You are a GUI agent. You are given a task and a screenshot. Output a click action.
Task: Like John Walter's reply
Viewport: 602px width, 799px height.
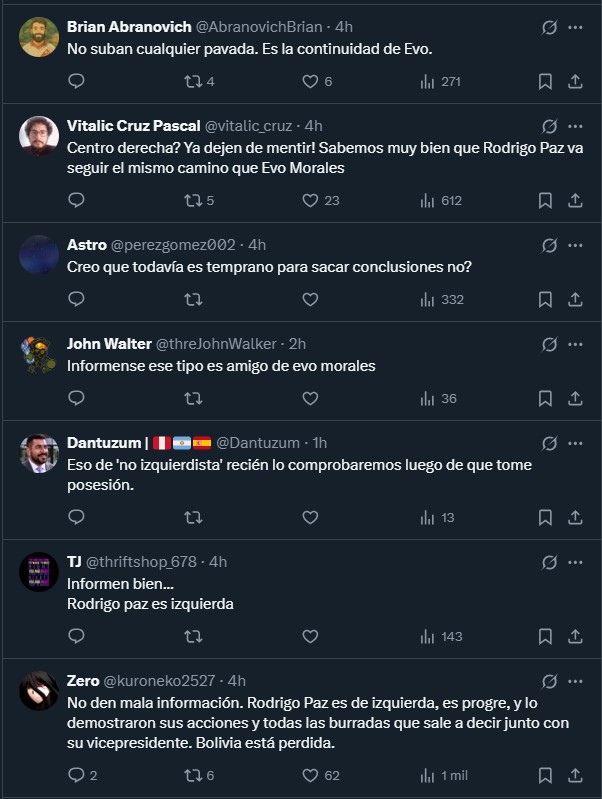[x=310, y=398]
